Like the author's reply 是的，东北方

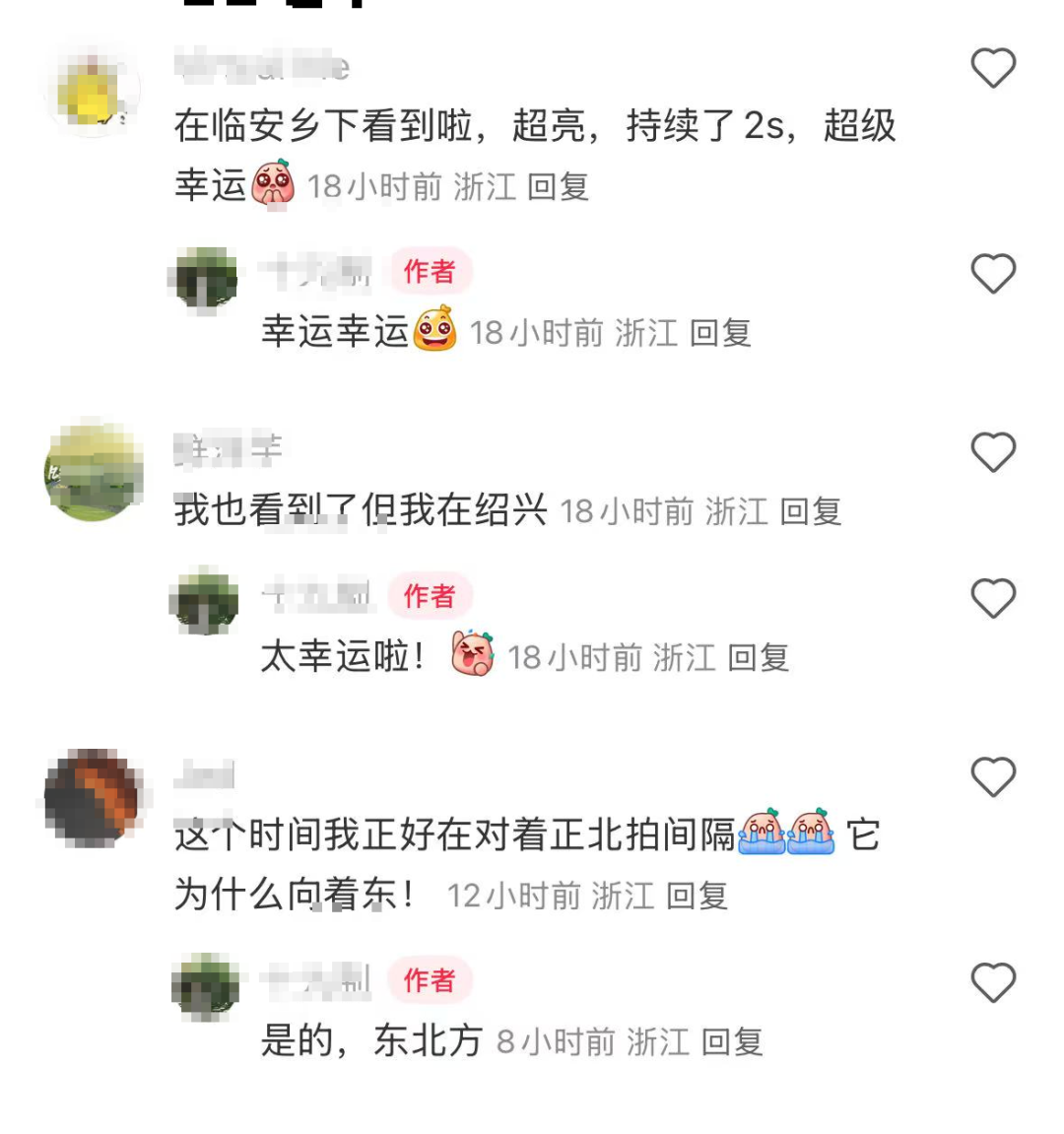click(x=993, y=983)
